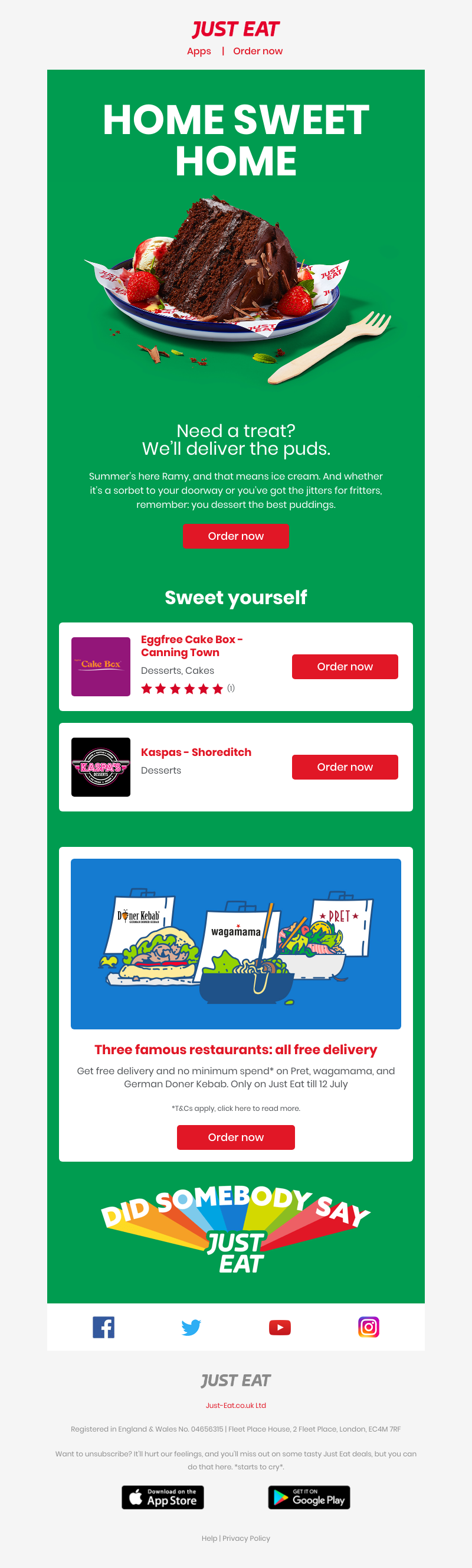Tap Order now under free delivery offer
Screen dimensions: 472x1568
(x=235, y=1137)
